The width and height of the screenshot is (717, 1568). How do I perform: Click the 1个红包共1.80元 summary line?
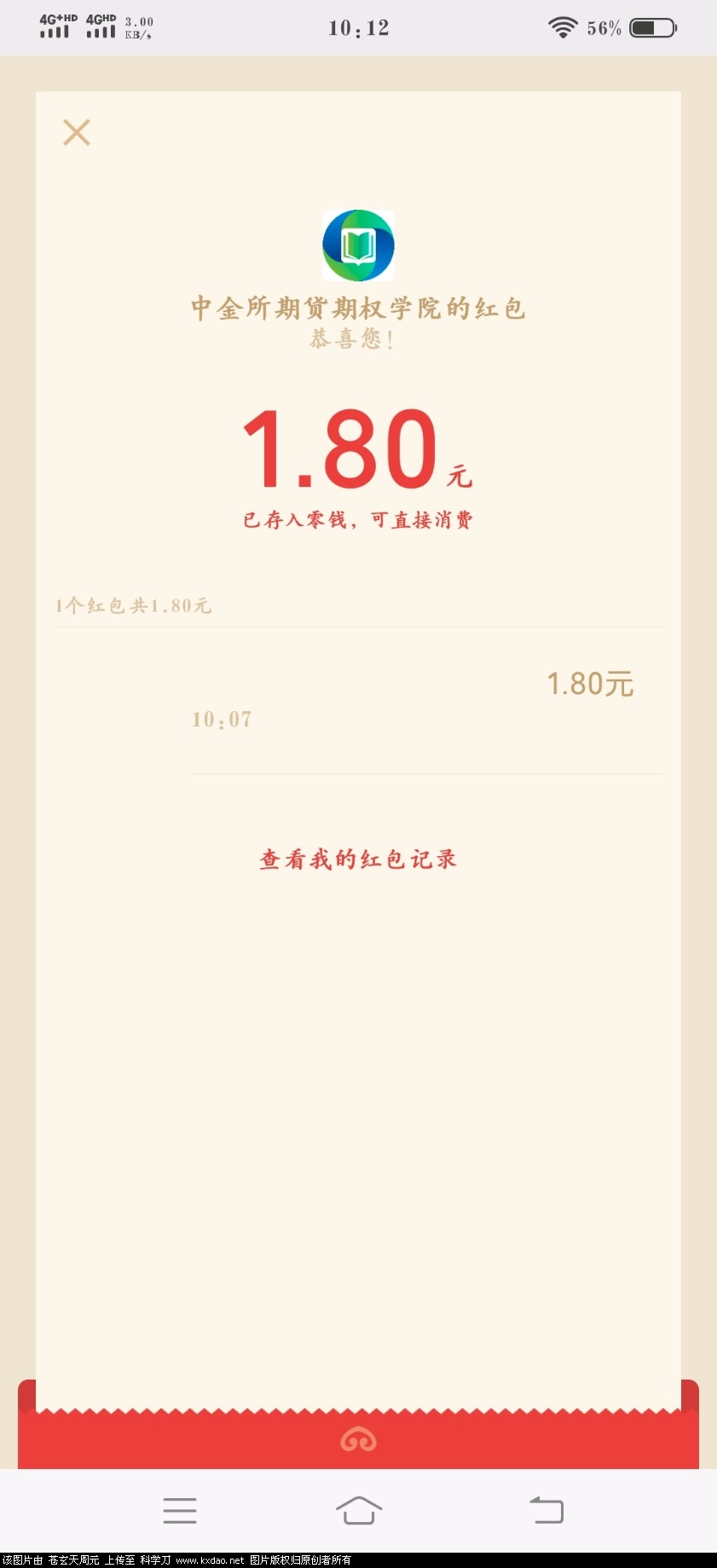coord(134,605)
